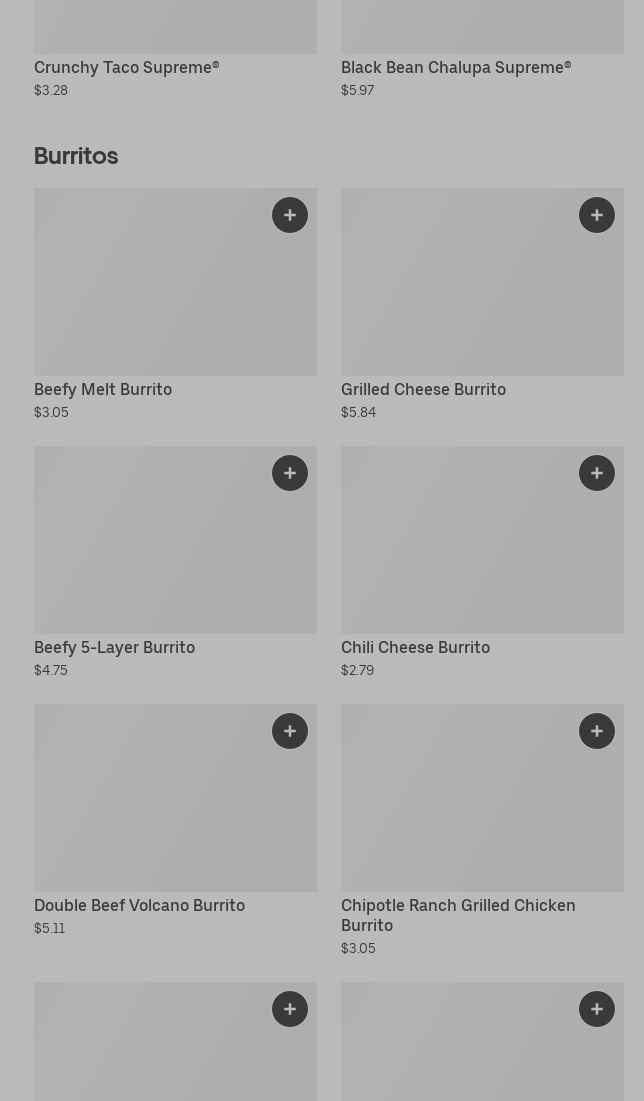Open Crunchy Taco Supreme item
The width and height of the screenshot is (644, 1101).
point(126,67)
